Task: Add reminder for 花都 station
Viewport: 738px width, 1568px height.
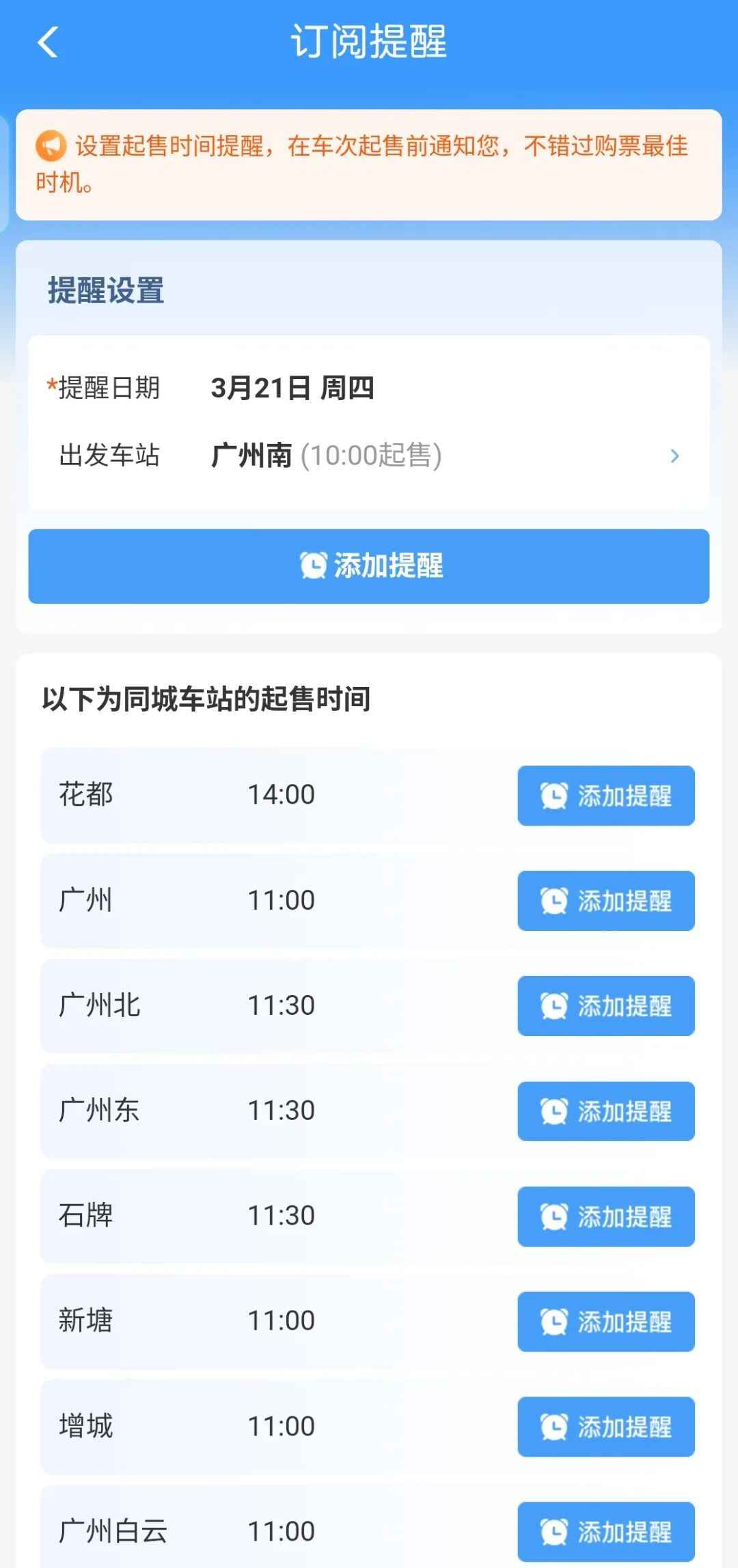Action: [x=605, y=796]
